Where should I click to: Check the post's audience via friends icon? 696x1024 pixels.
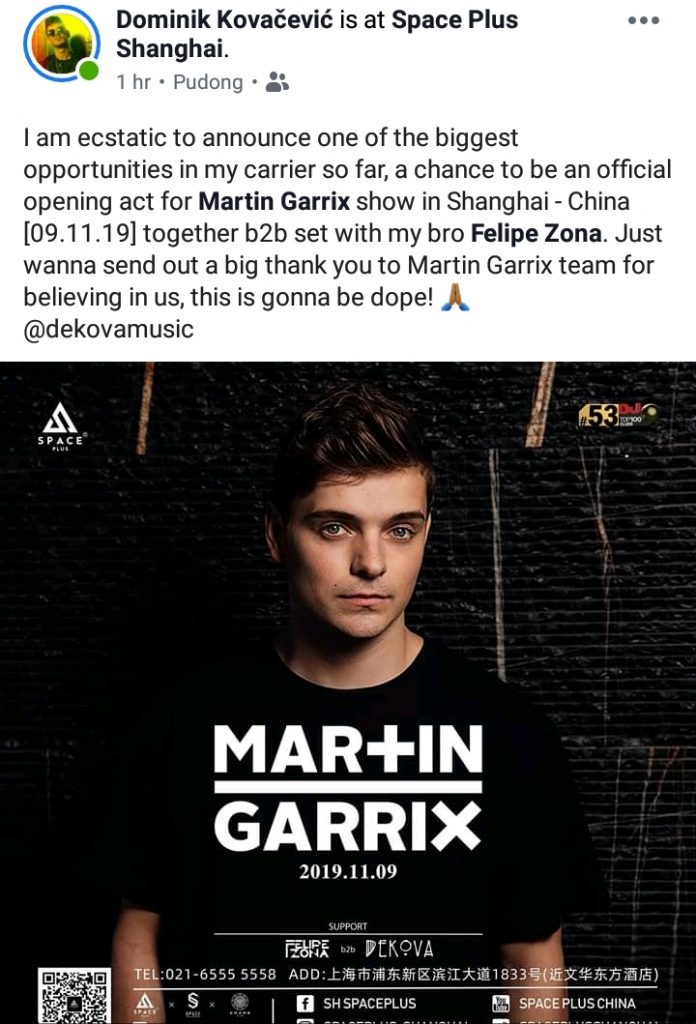click(x=277, y=83)
